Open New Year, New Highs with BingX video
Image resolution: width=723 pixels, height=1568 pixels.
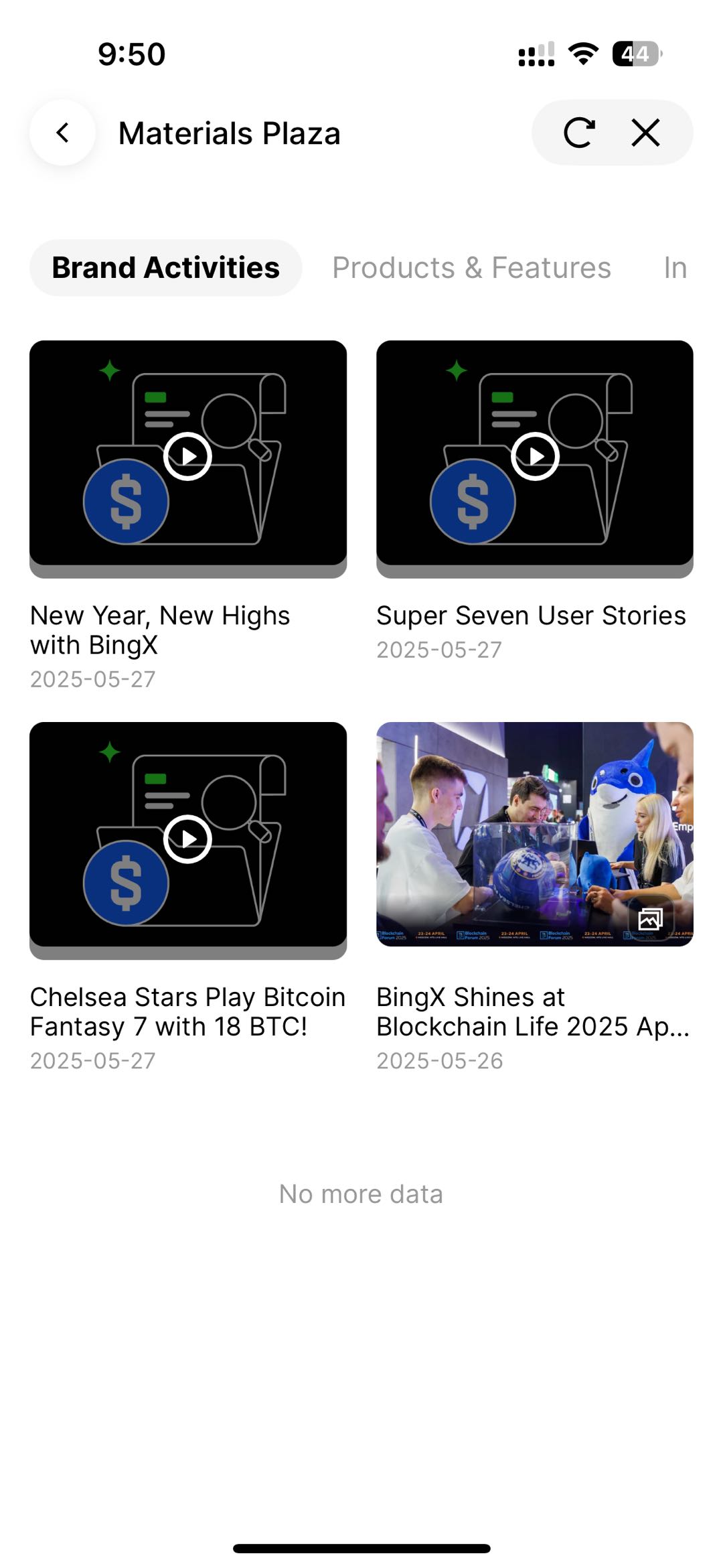[188, 457]
